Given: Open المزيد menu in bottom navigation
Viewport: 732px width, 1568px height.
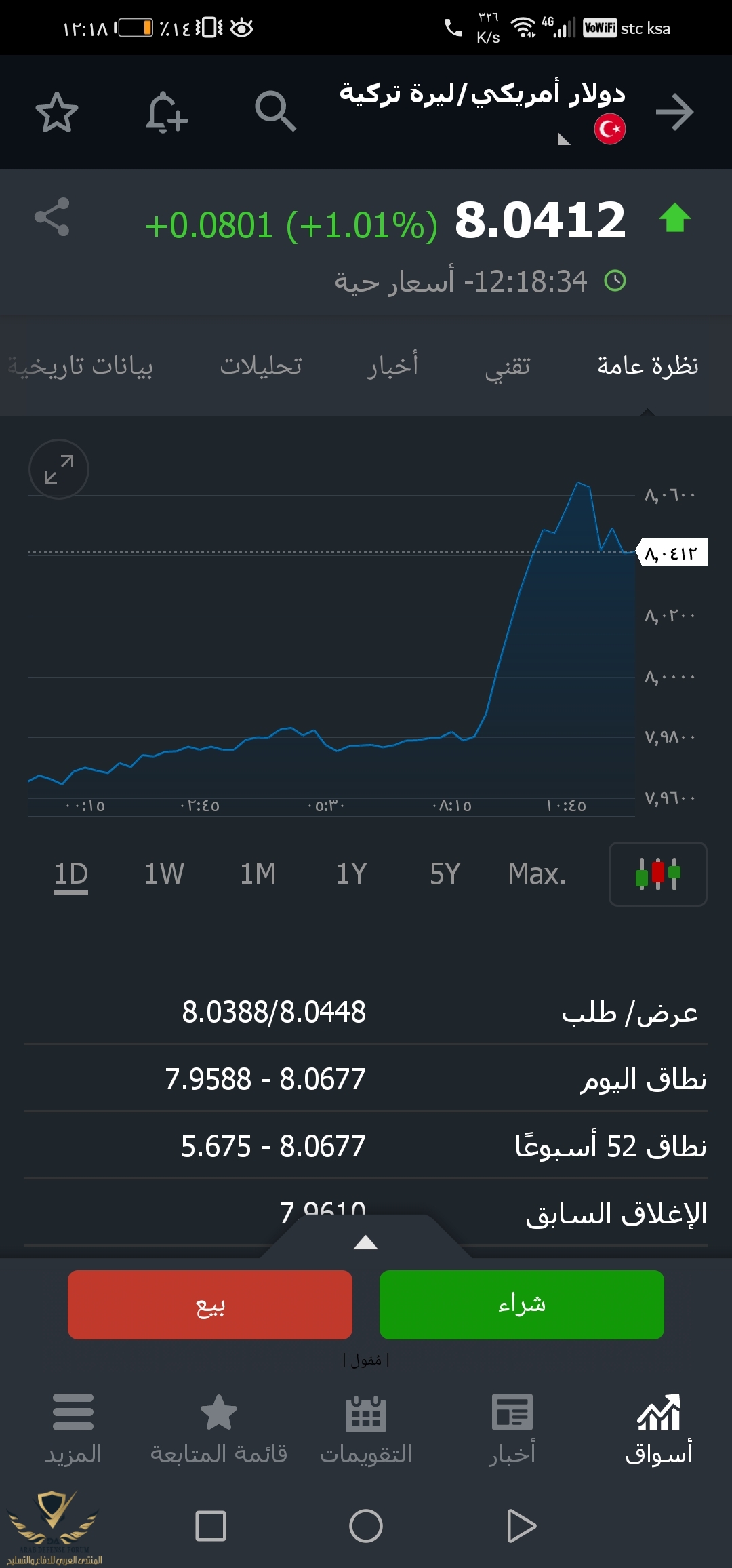Looking at the screenshot, I should pos(73,1428).
